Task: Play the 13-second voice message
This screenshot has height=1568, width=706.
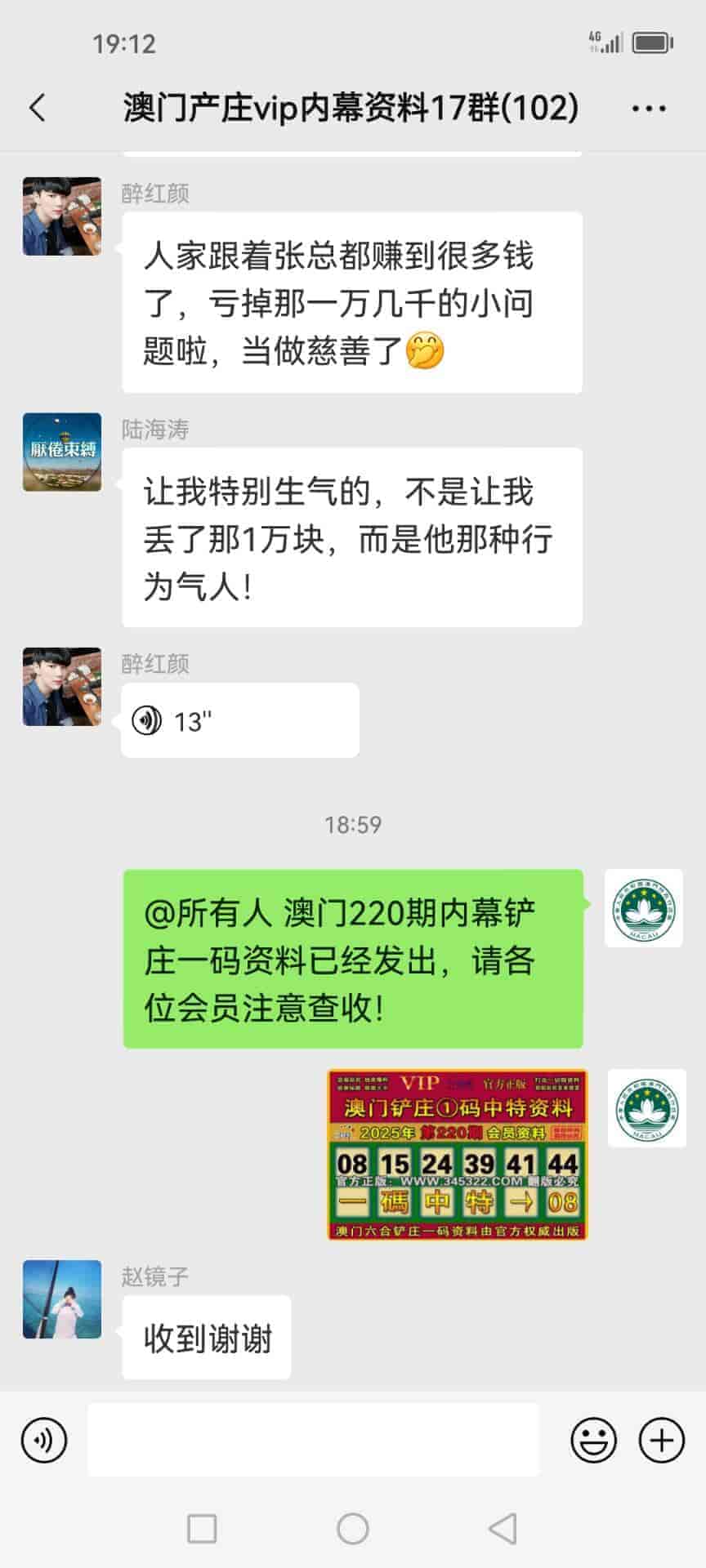Action: click(239, 721)
